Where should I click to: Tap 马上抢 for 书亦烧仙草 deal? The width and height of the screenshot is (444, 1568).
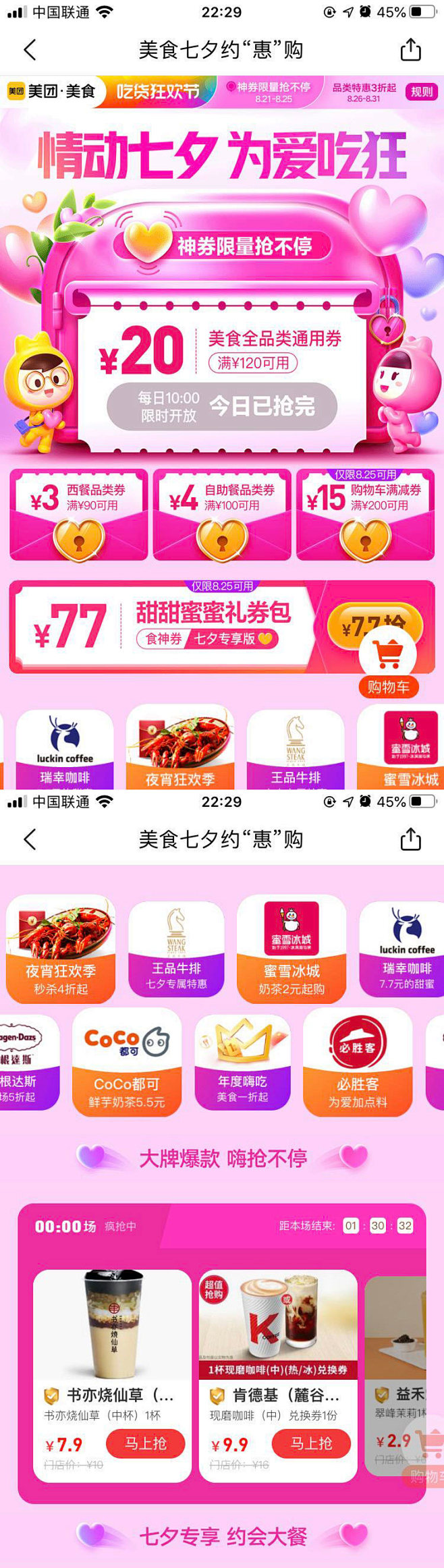[145, 1443]
